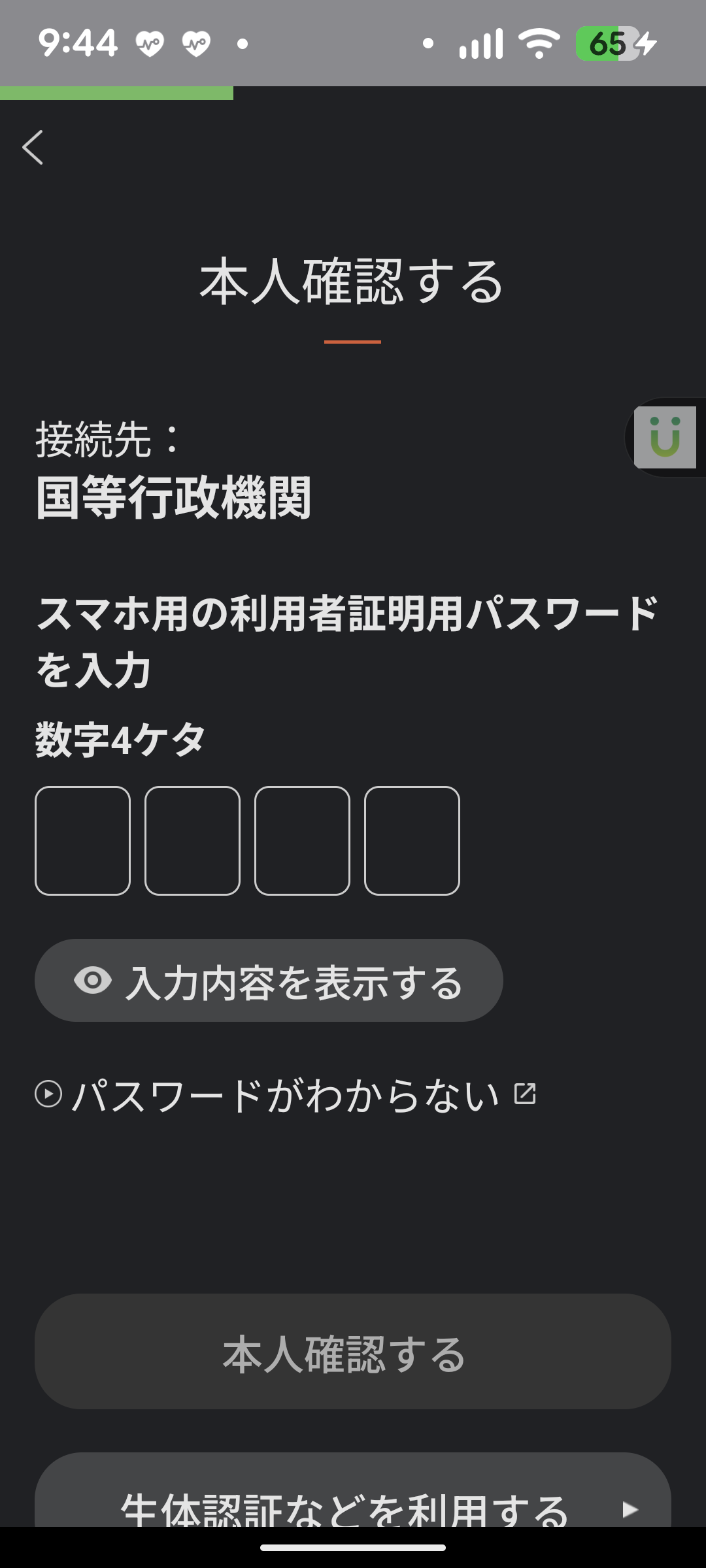
Task: Tap the fourth password digit box
Action: tap(412, 840)
